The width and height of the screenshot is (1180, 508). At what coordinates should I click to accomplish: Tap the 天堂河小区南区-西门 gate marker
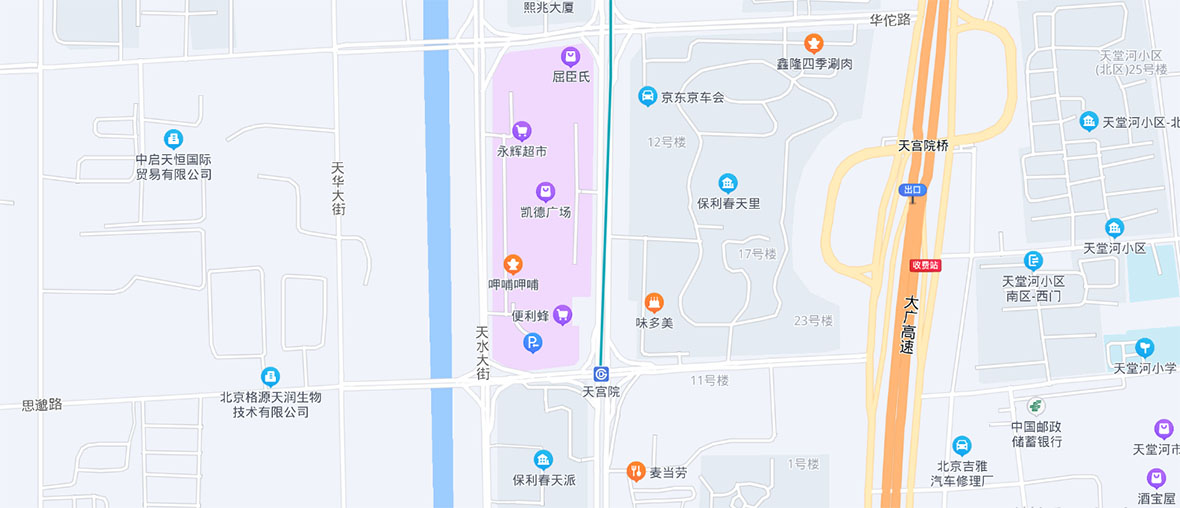coord(1033,261)
